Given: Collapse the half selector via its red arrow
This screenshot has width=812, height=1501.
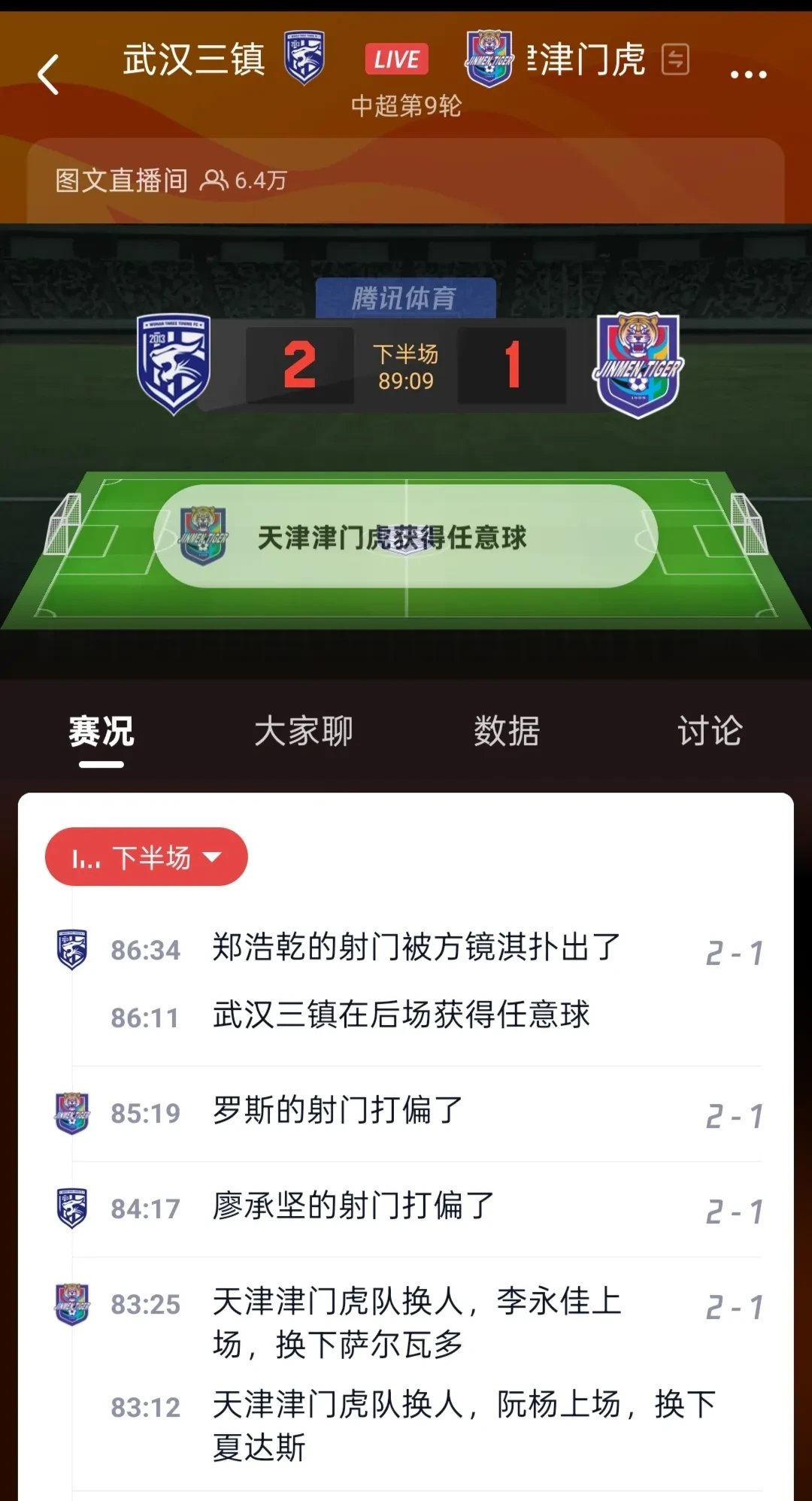Looking at the screenshot, I should point(214,857).
